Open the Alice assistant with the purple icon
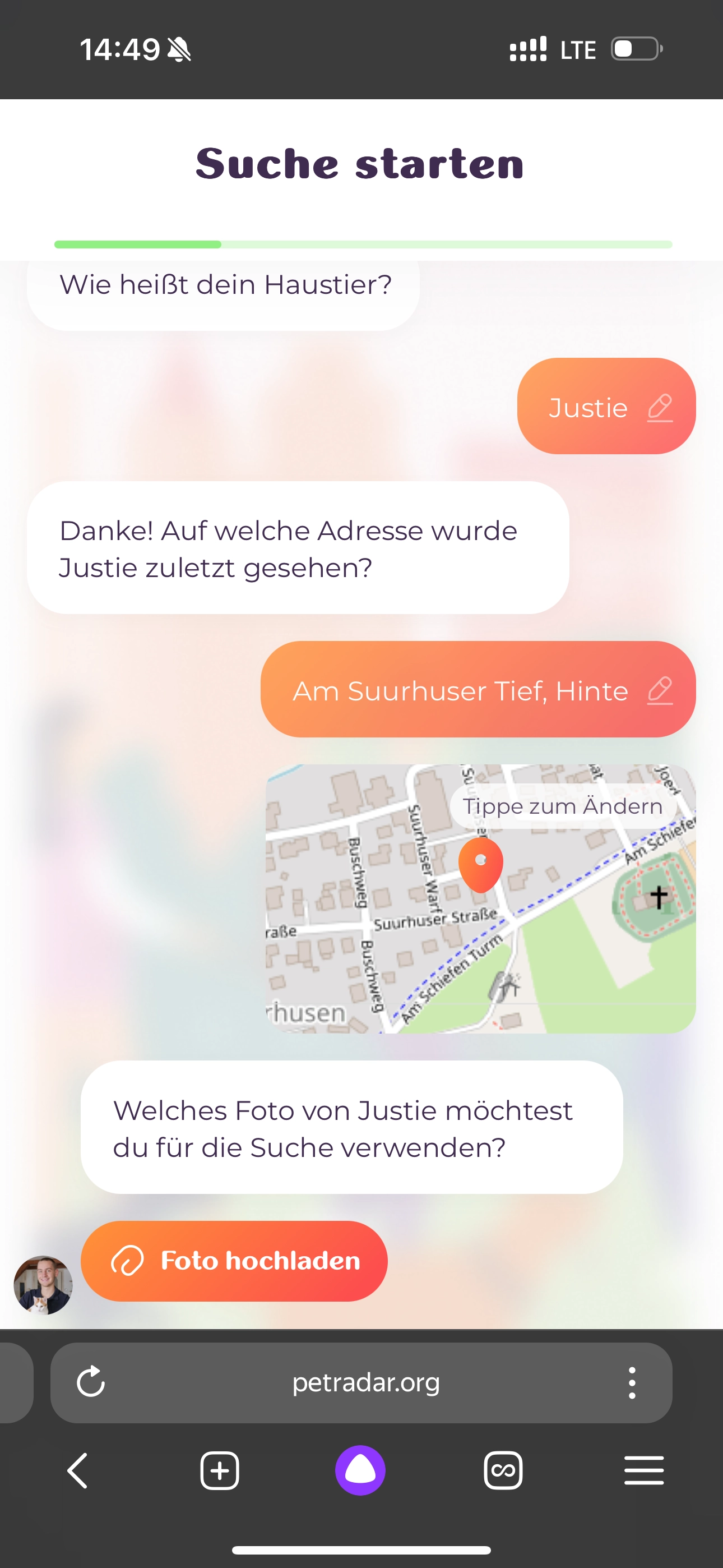The height and width of the screenshot is (1568, 723). (x=361, y=1470)
